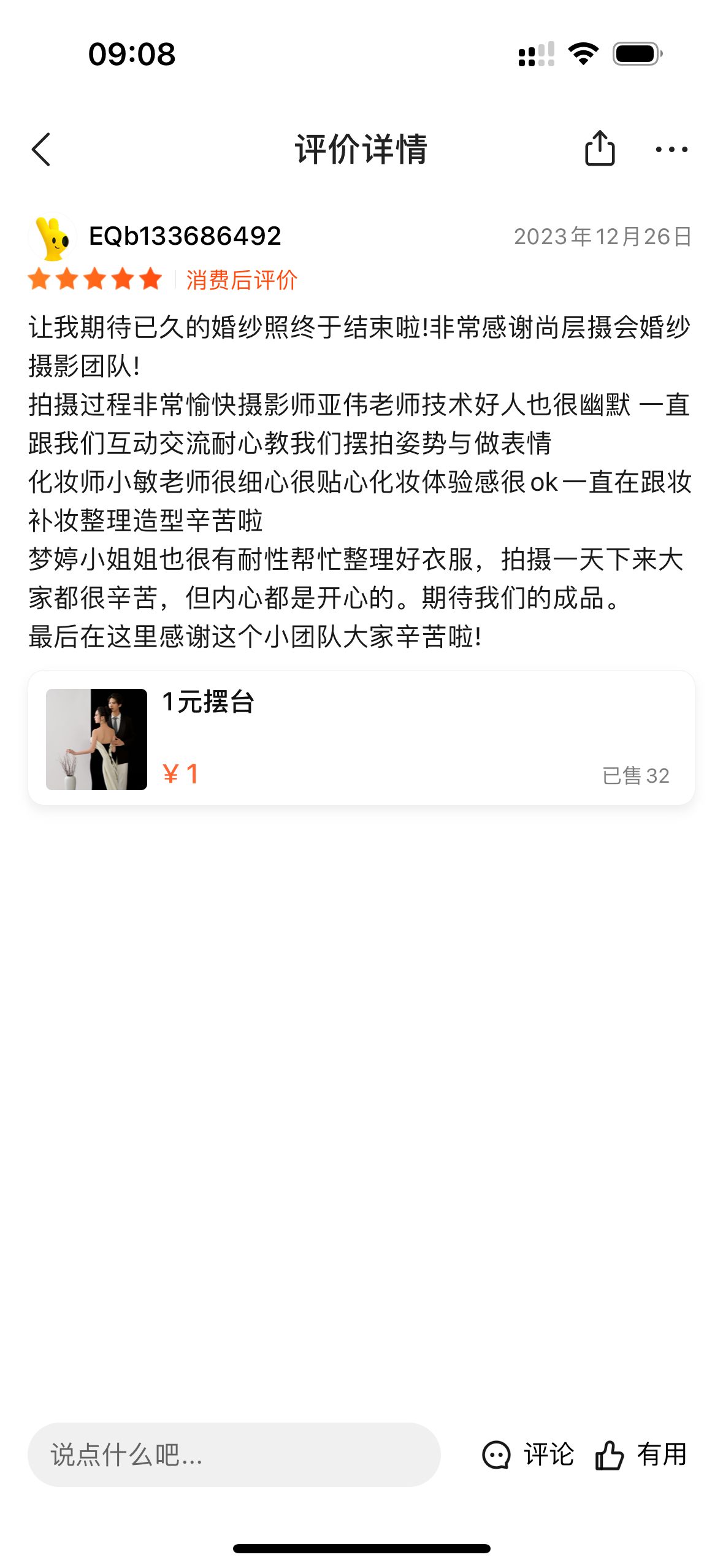This screenshot has height=1568, width=723.
Task: Go back from the review details page
Action: tap(42, 150)
